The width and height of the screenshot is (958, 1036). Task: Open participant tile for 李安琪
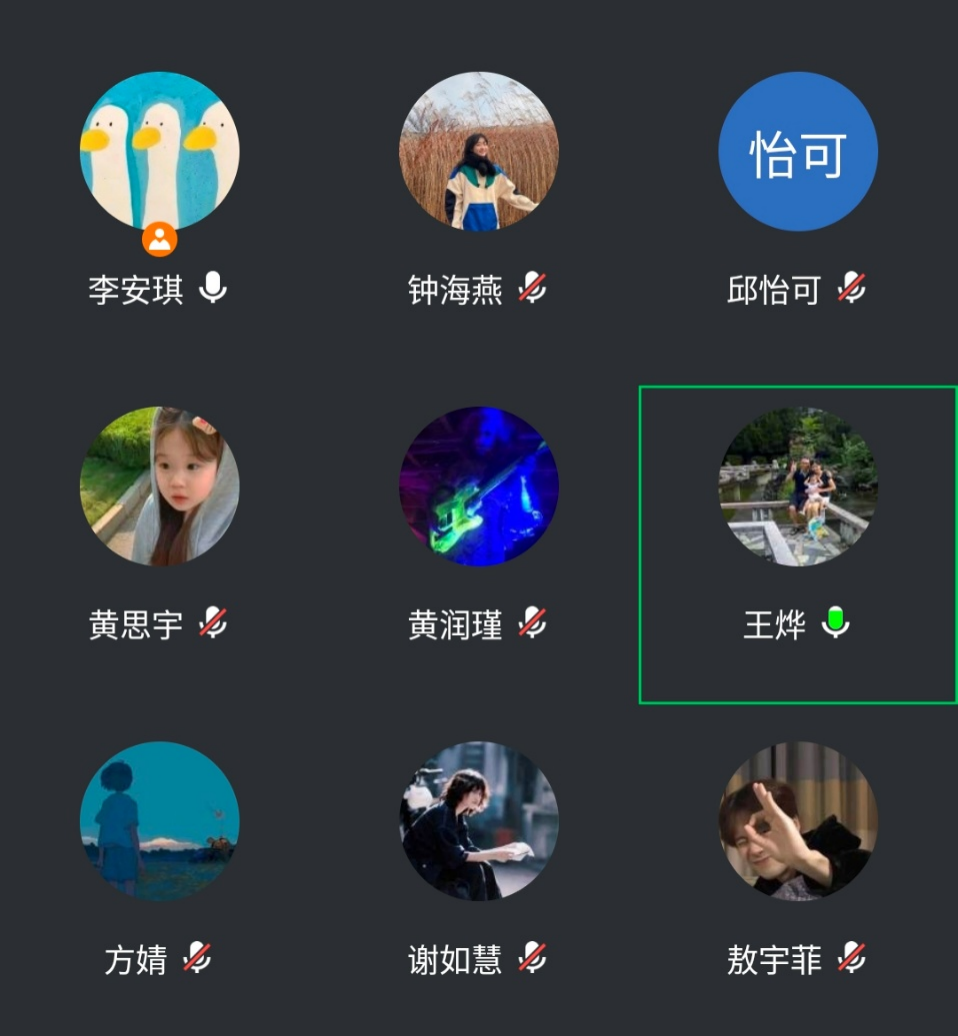[159, 152]
